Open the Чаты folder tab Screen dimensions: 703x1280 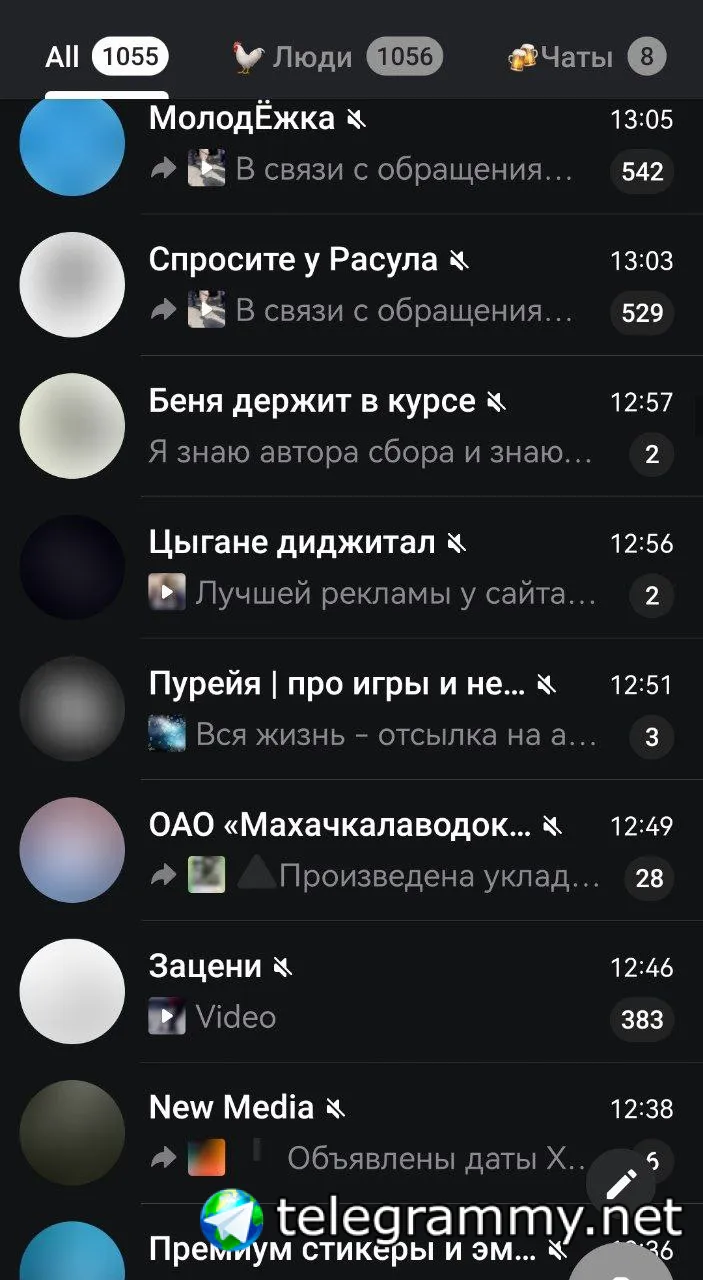[x=587, y=57]
